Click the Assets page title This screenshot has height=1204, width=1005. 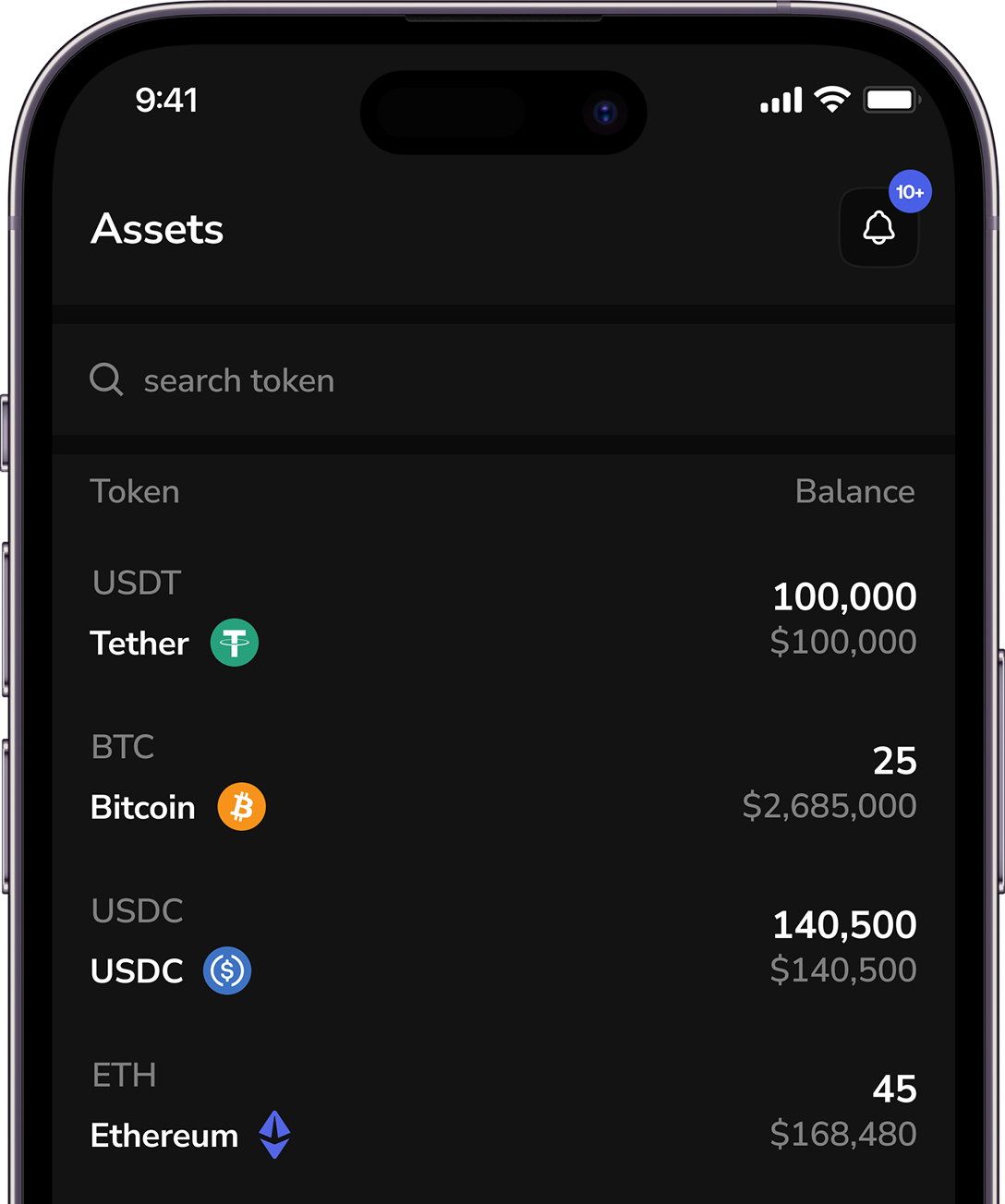pyautogui.click(x=157, y=229)
